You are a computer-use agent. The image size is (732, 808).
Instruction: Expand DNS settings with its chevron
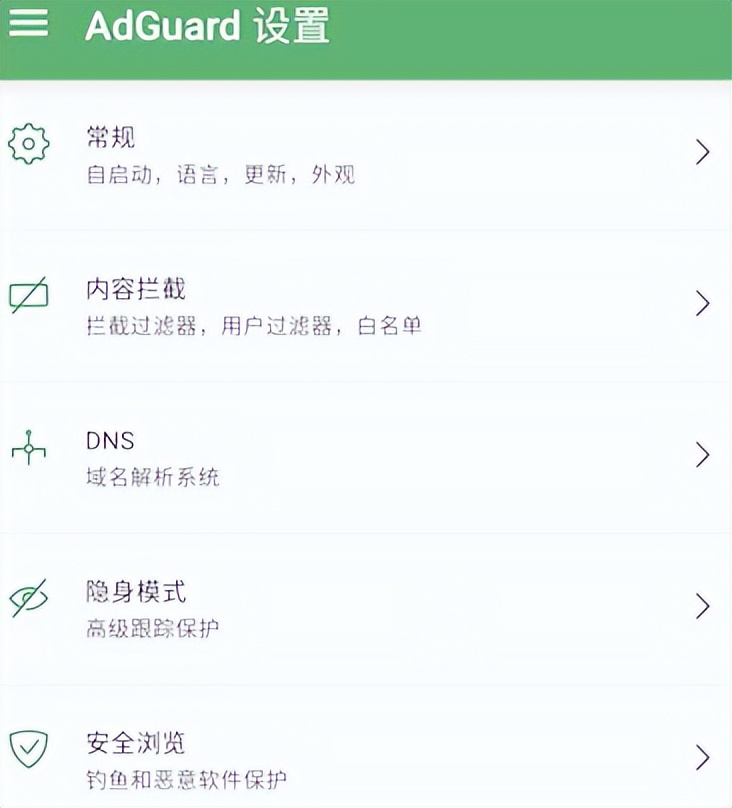[x=702, y=455]
